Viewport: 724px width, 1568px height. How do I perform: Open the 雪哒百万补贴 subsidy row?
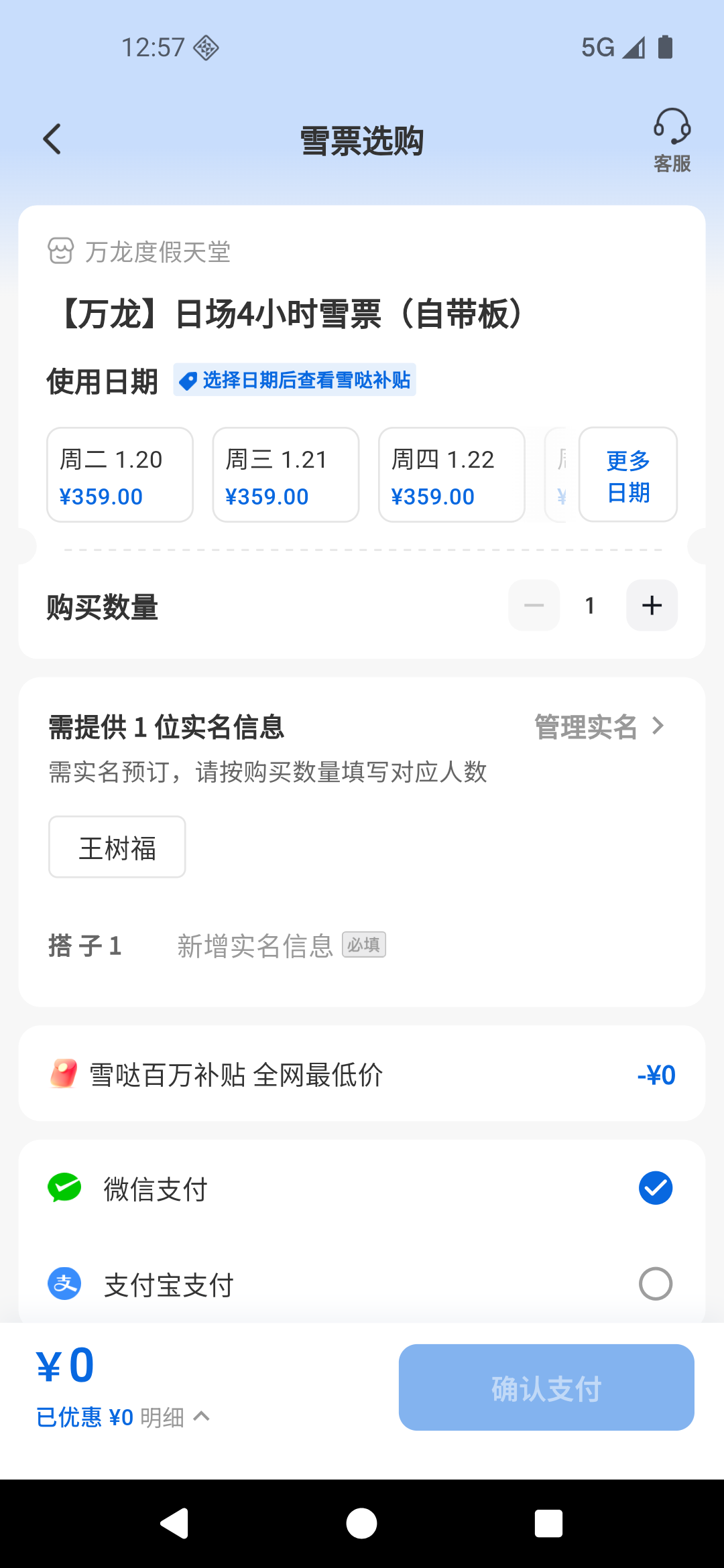tap(362, 1075)
